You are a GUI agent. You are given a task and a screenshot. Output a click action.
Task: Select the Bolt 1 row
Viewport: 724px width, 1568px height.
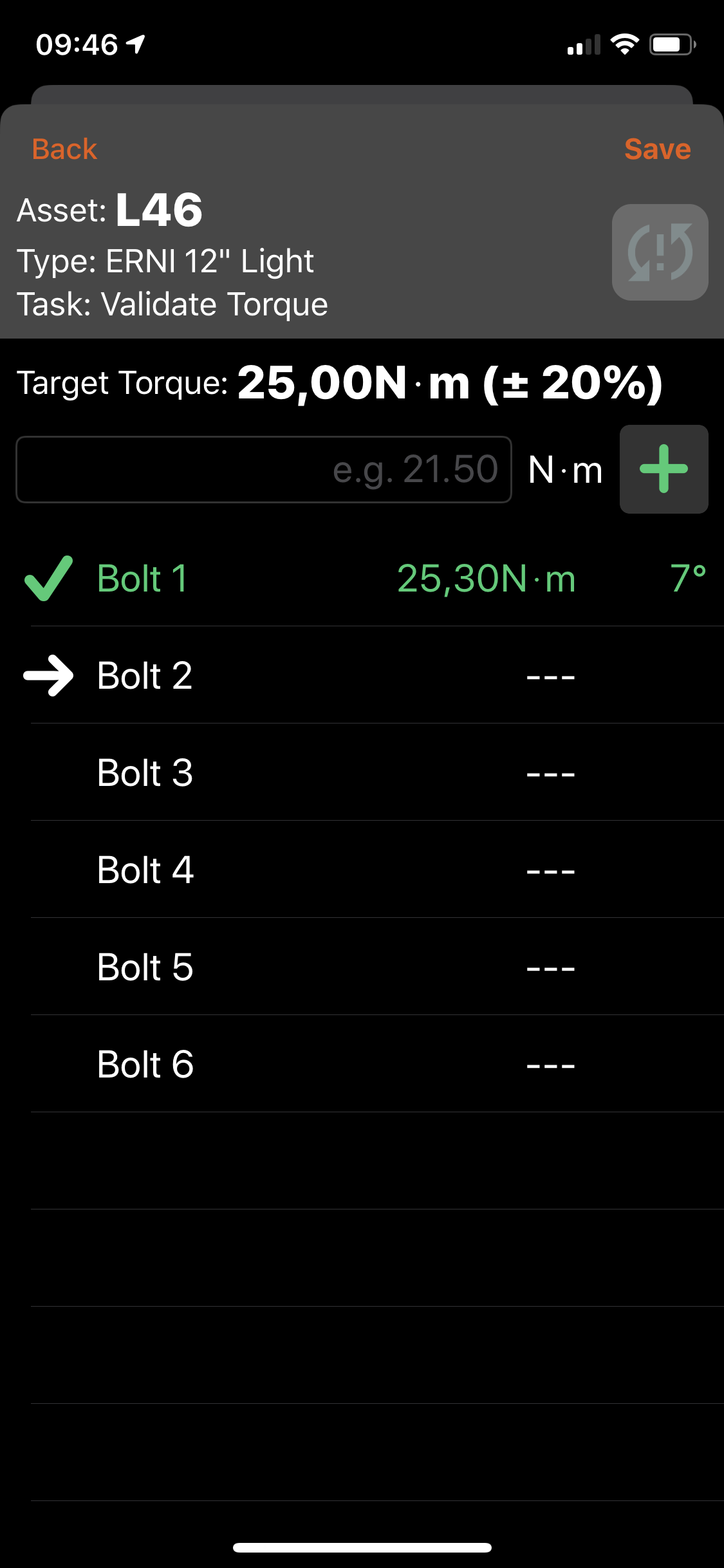pos(362,578)
